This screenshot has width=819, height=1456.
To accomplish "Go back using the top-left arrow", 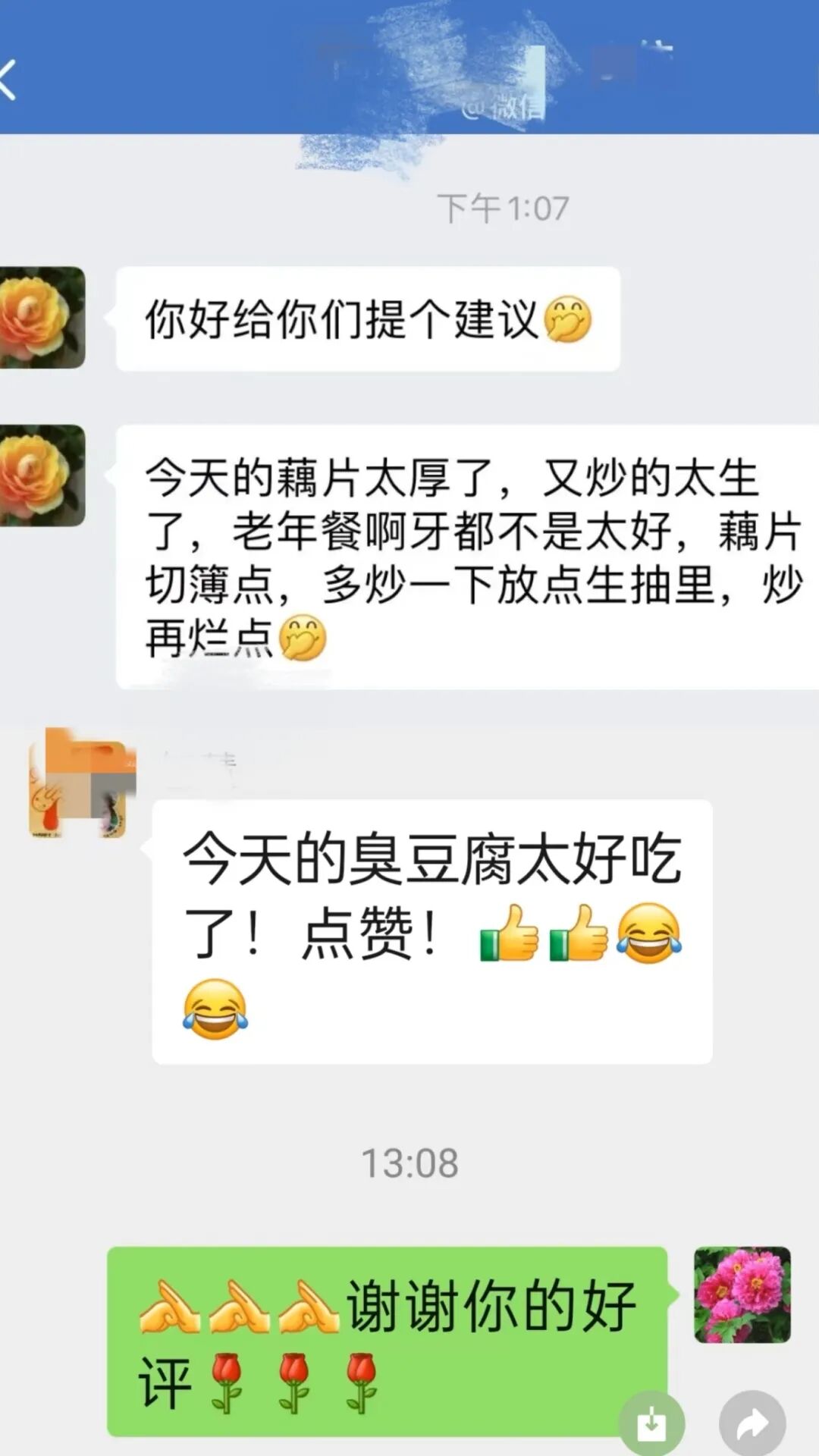I will point(9,80).
